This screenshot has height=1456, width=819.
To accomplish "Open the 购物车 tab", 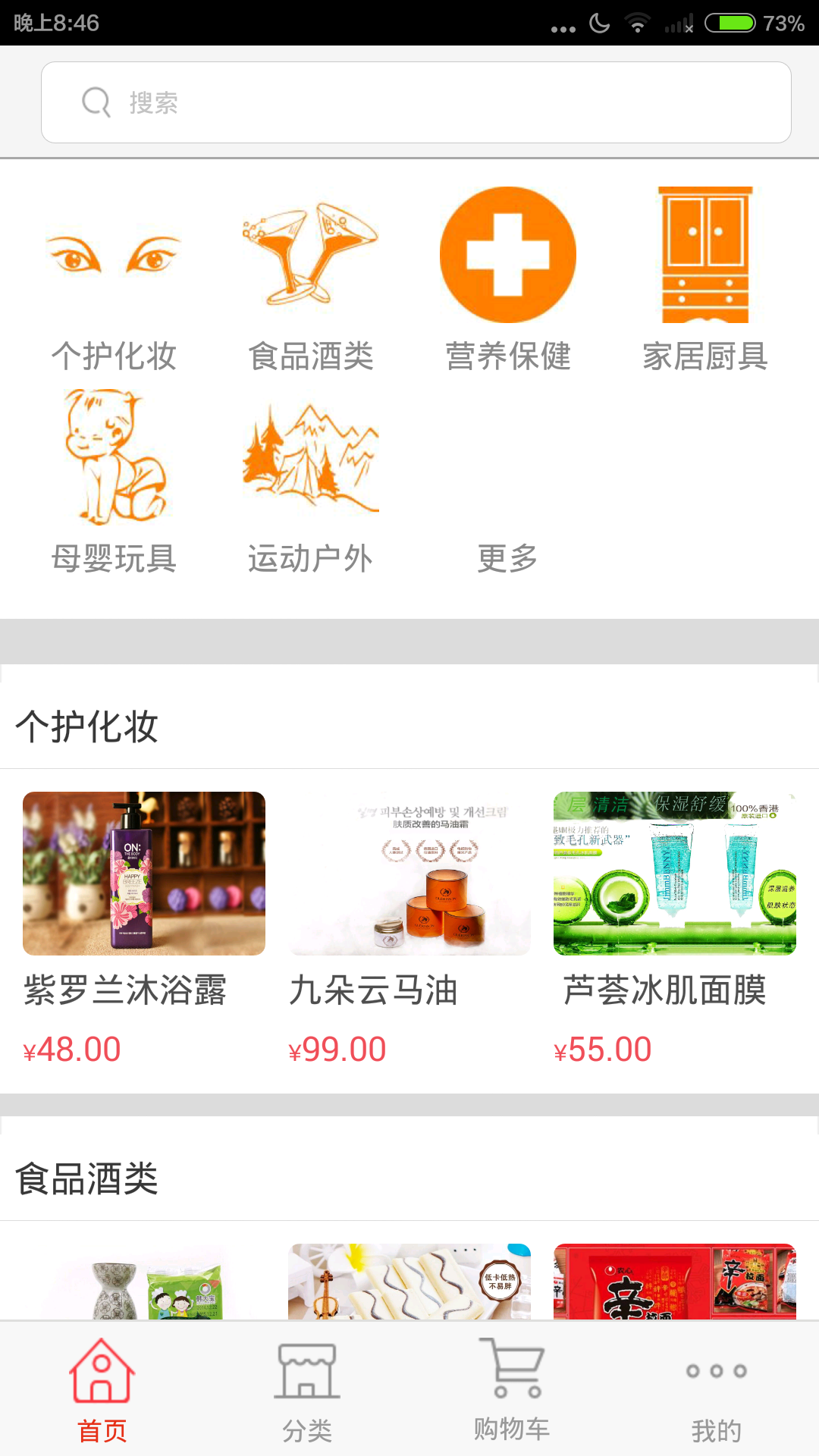I will click(512, 1389).
